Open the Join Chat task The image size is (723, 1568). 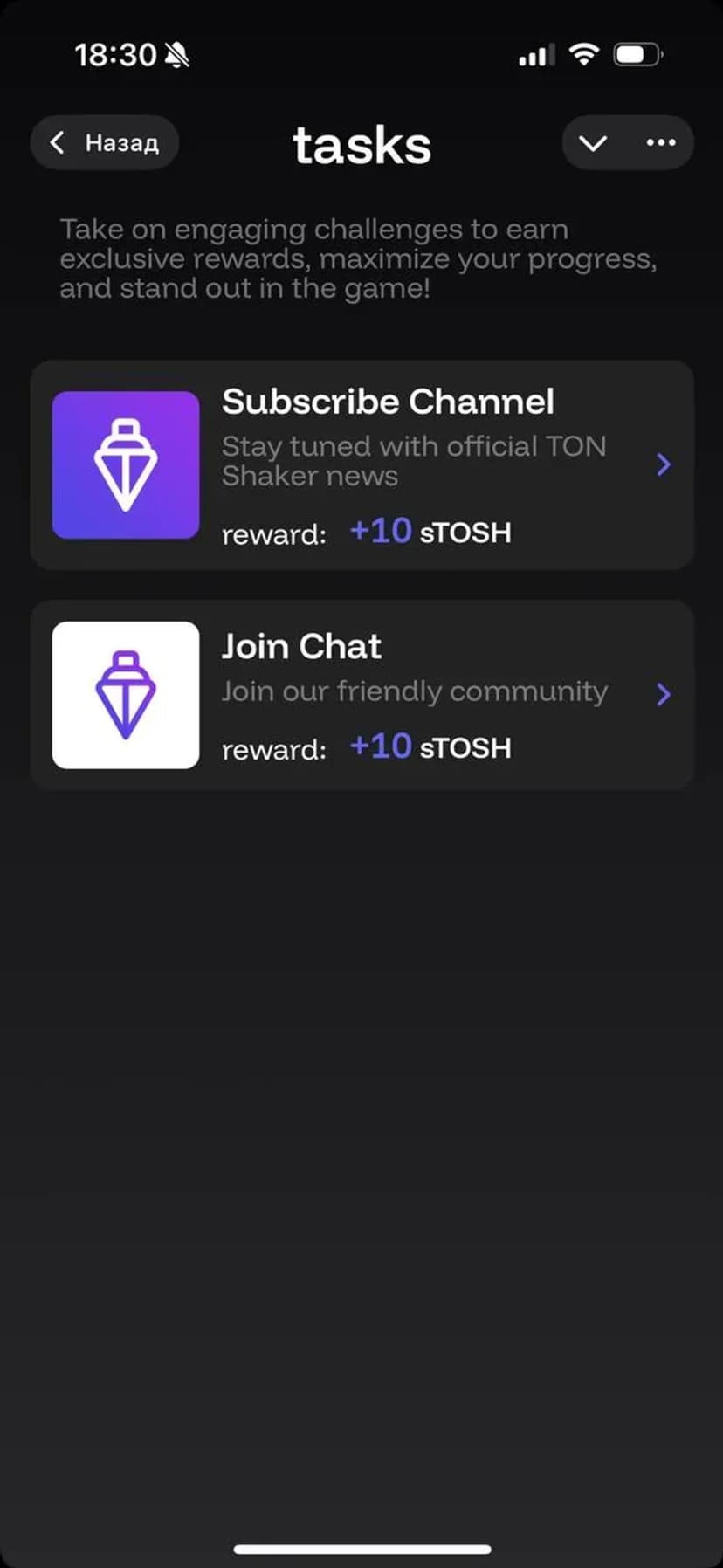[361, 696]
